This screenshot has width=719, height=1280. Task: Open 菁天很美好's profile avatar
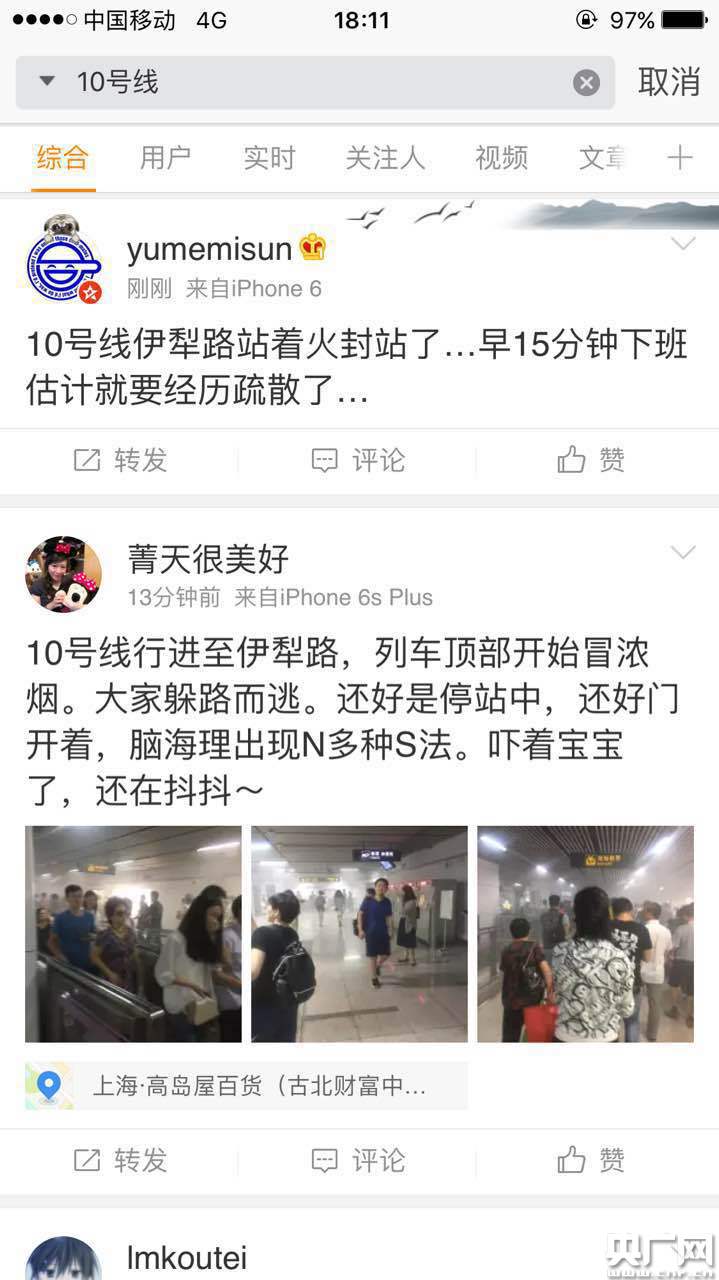[x=63, y=573]
